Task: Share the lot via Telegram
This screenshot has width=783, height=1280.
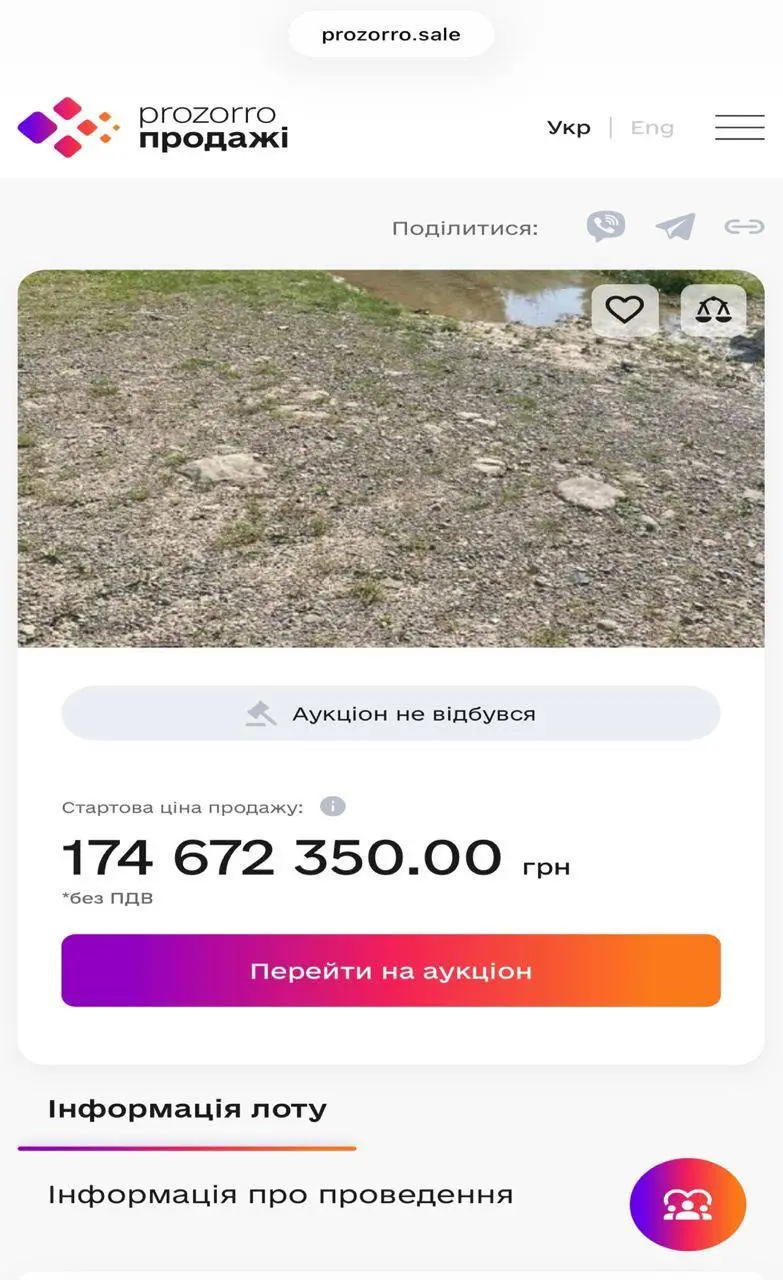Action: pyautogui.click(x=675, y=227)
